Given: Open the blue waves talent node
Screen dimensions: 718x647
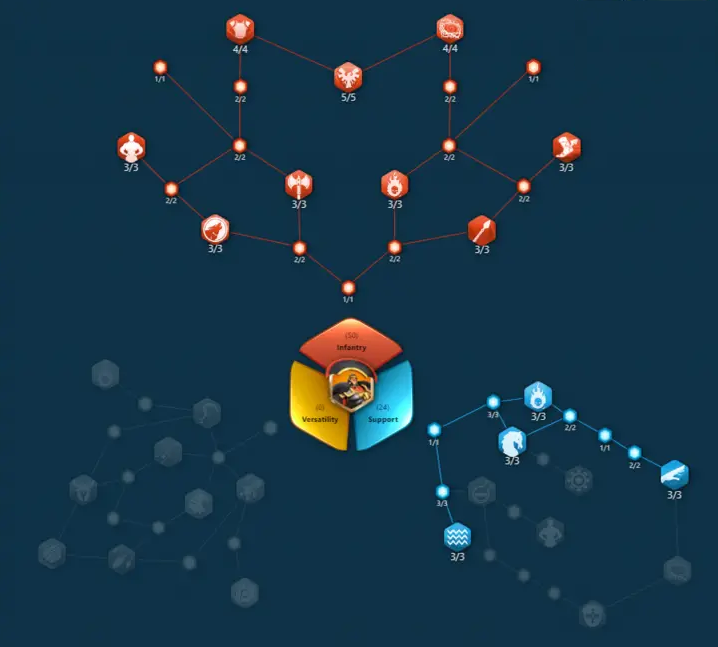Looking at the screenshot, I should (x=457, y=536).
